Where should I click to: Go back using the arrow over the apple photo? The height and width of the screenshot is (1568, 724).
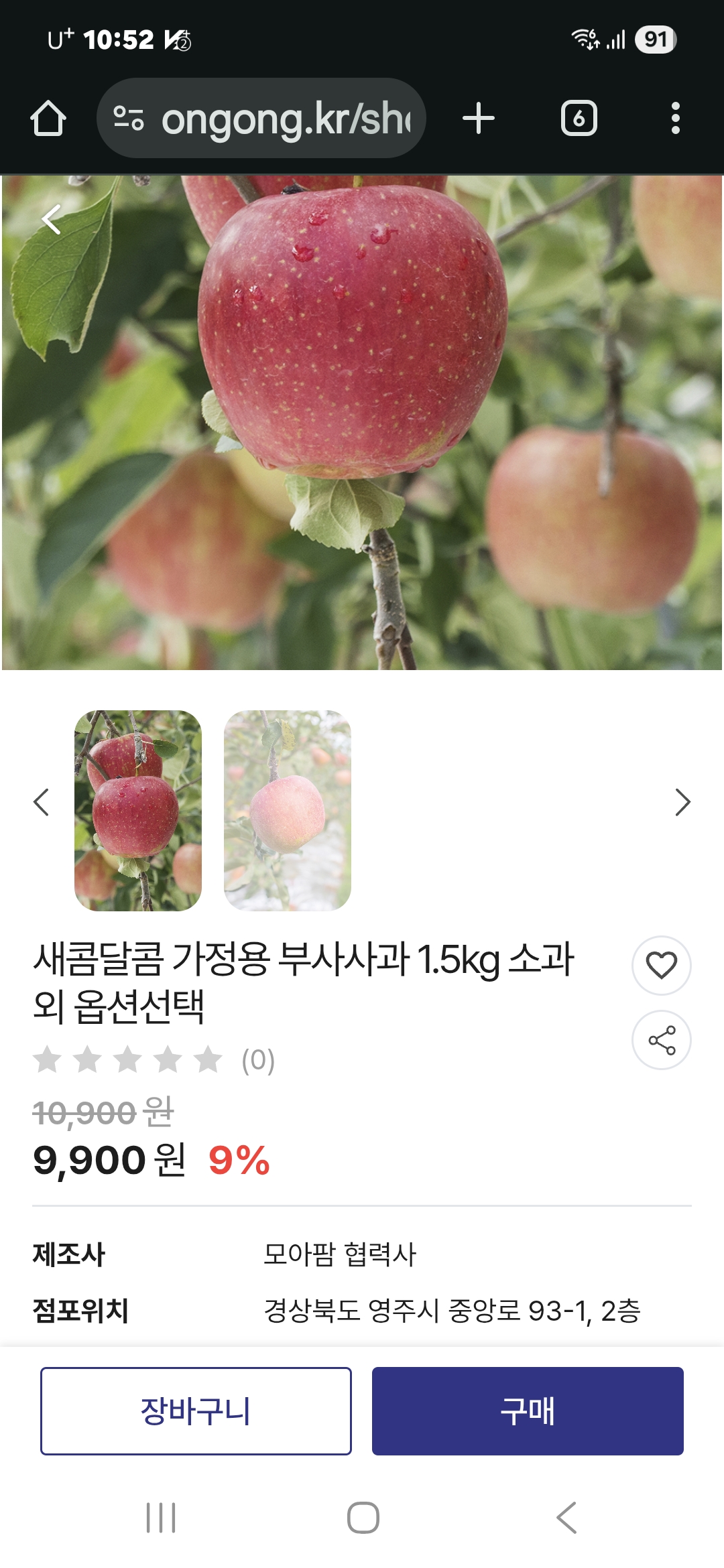tap(52, 219)
